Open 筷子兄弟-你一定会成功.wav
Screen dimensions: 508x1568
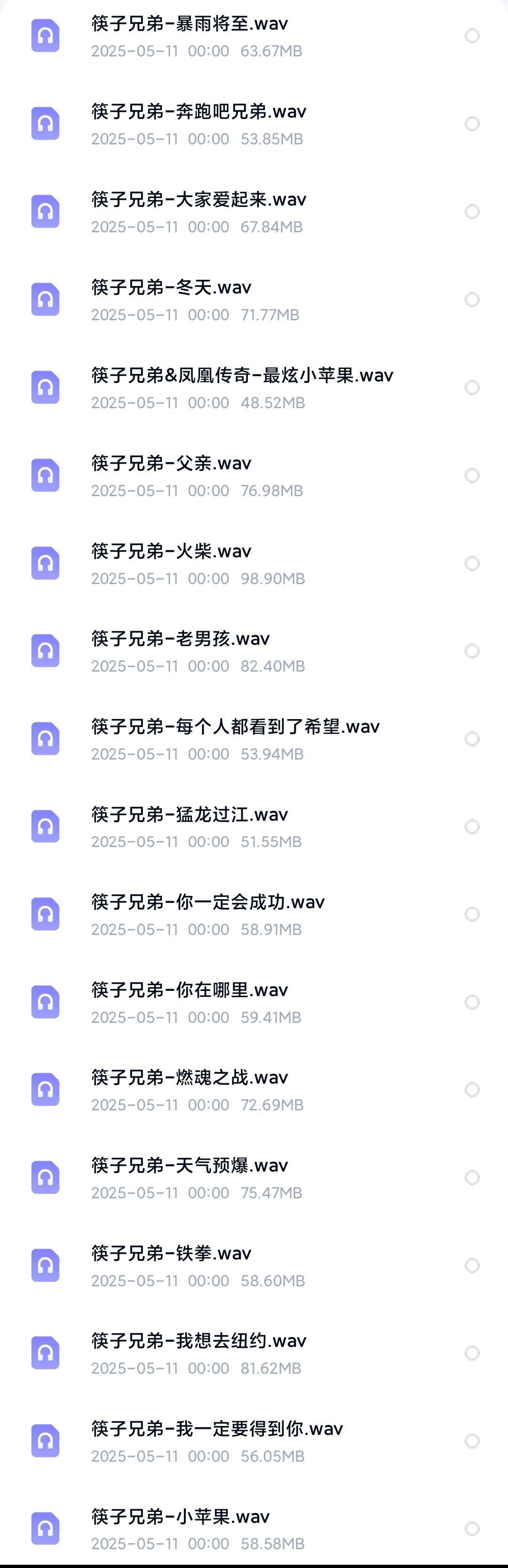pyautogui.click(x=208, y=902)
